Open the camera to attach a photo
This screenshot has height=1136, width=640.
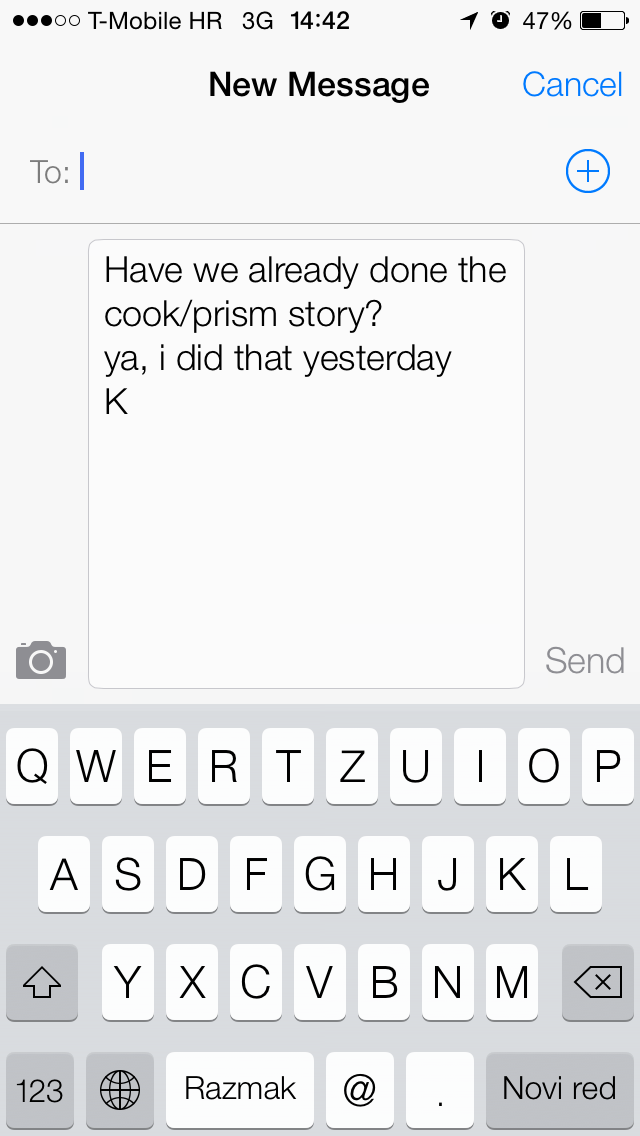(x=41, y=660)
